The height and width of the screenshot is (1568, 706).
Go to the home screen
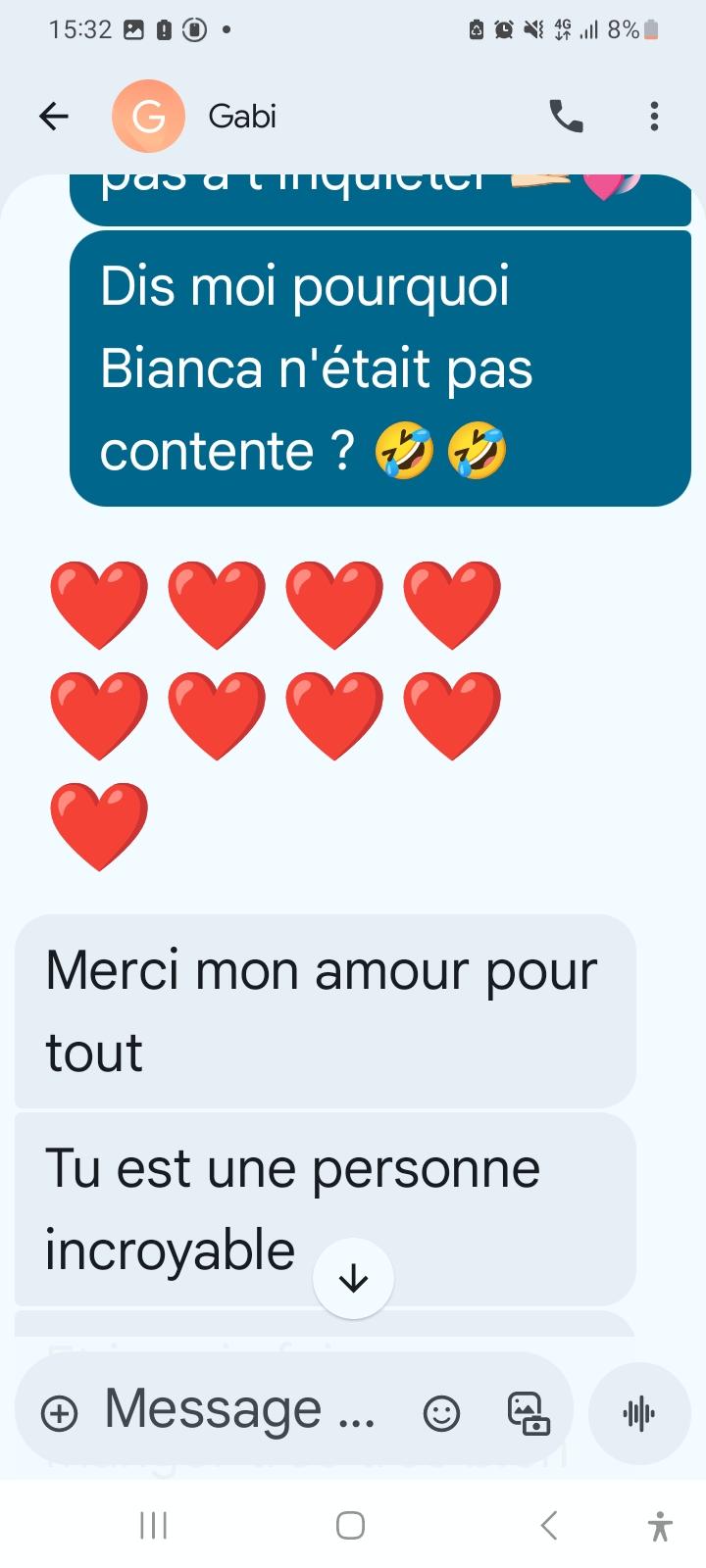(x=350, y=1525)
